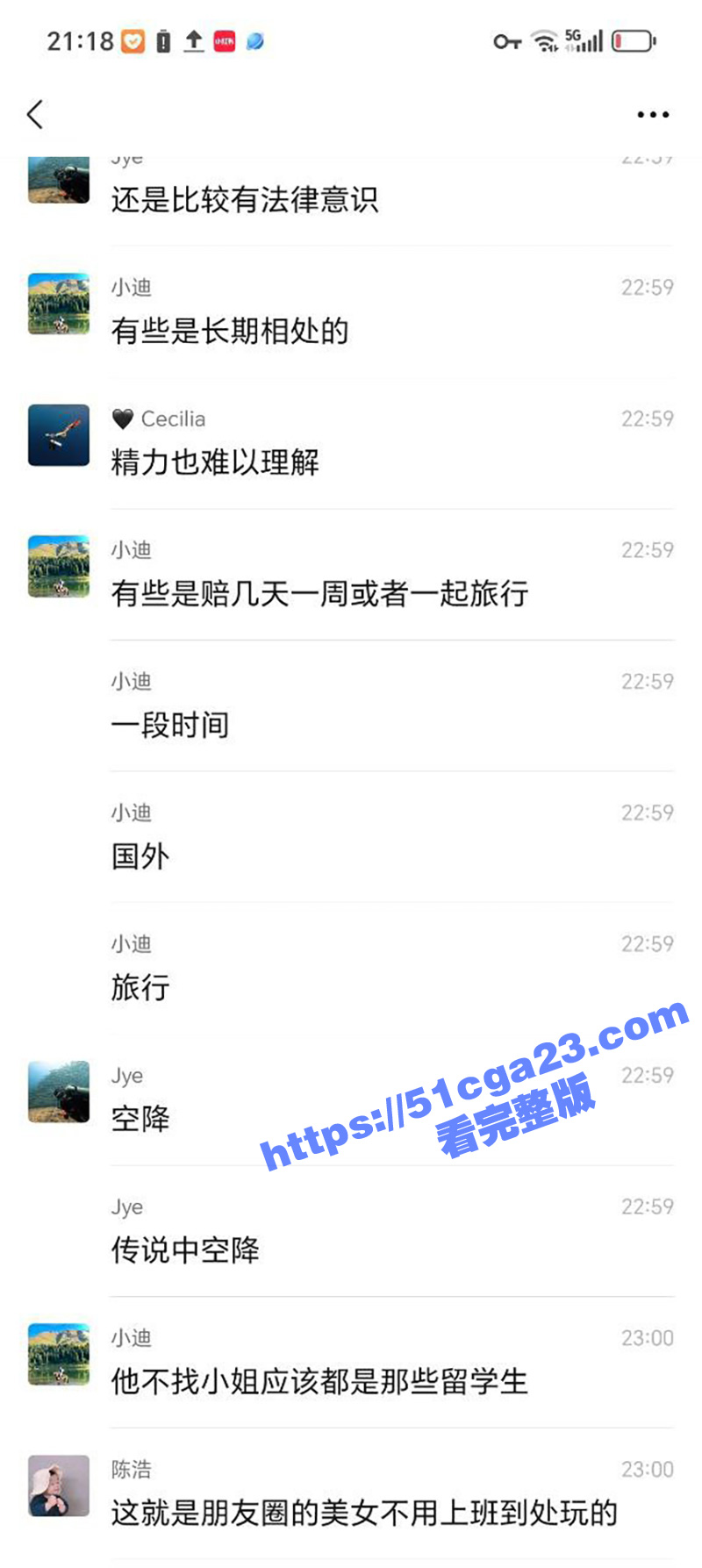Open Jye's profile avatar
The width and height of the screenshot is (702, 1568).
pyautogui.click(x=58, y=1092)
